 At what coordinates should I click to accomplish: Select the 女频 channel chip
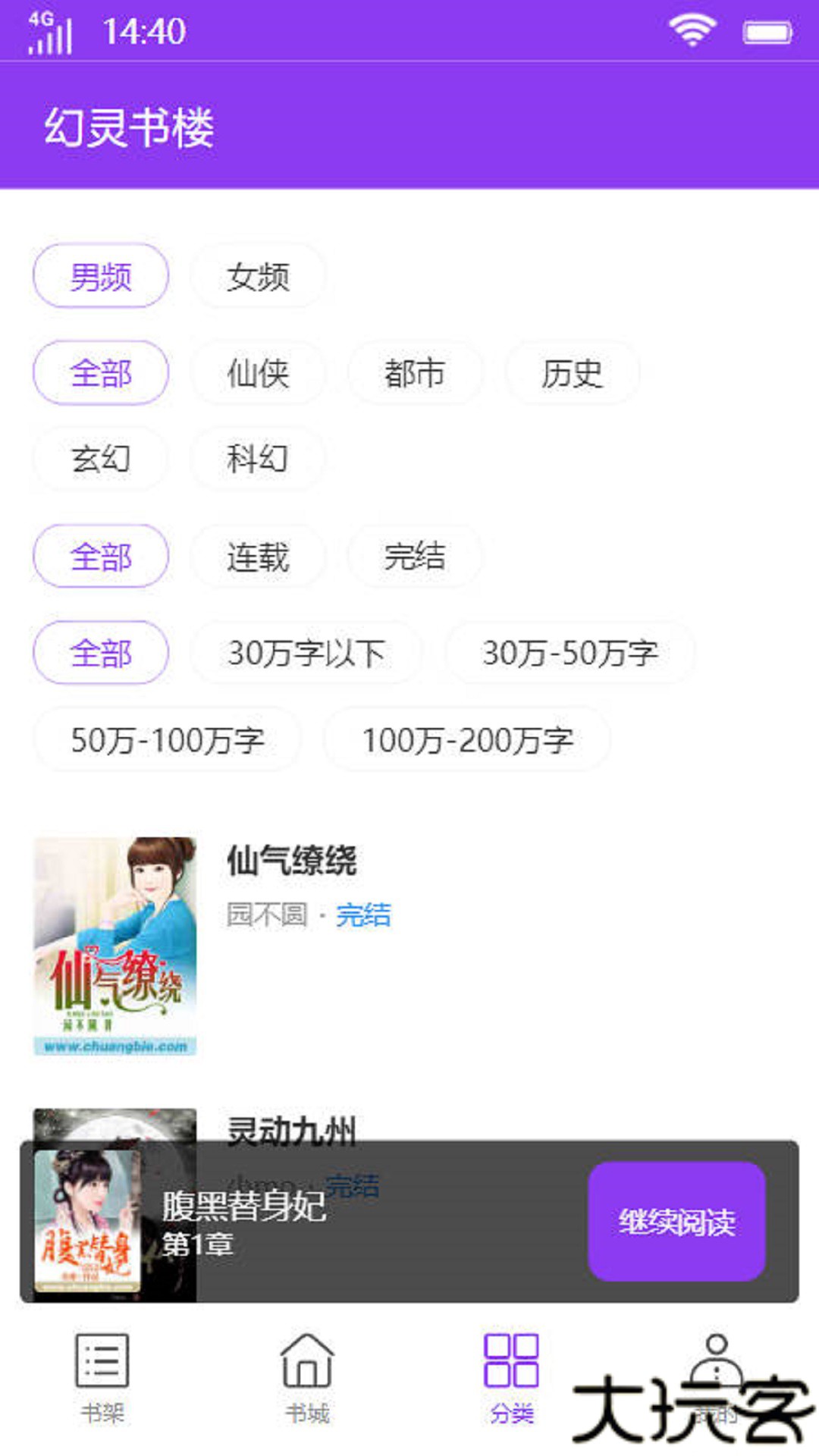[258, 276]
